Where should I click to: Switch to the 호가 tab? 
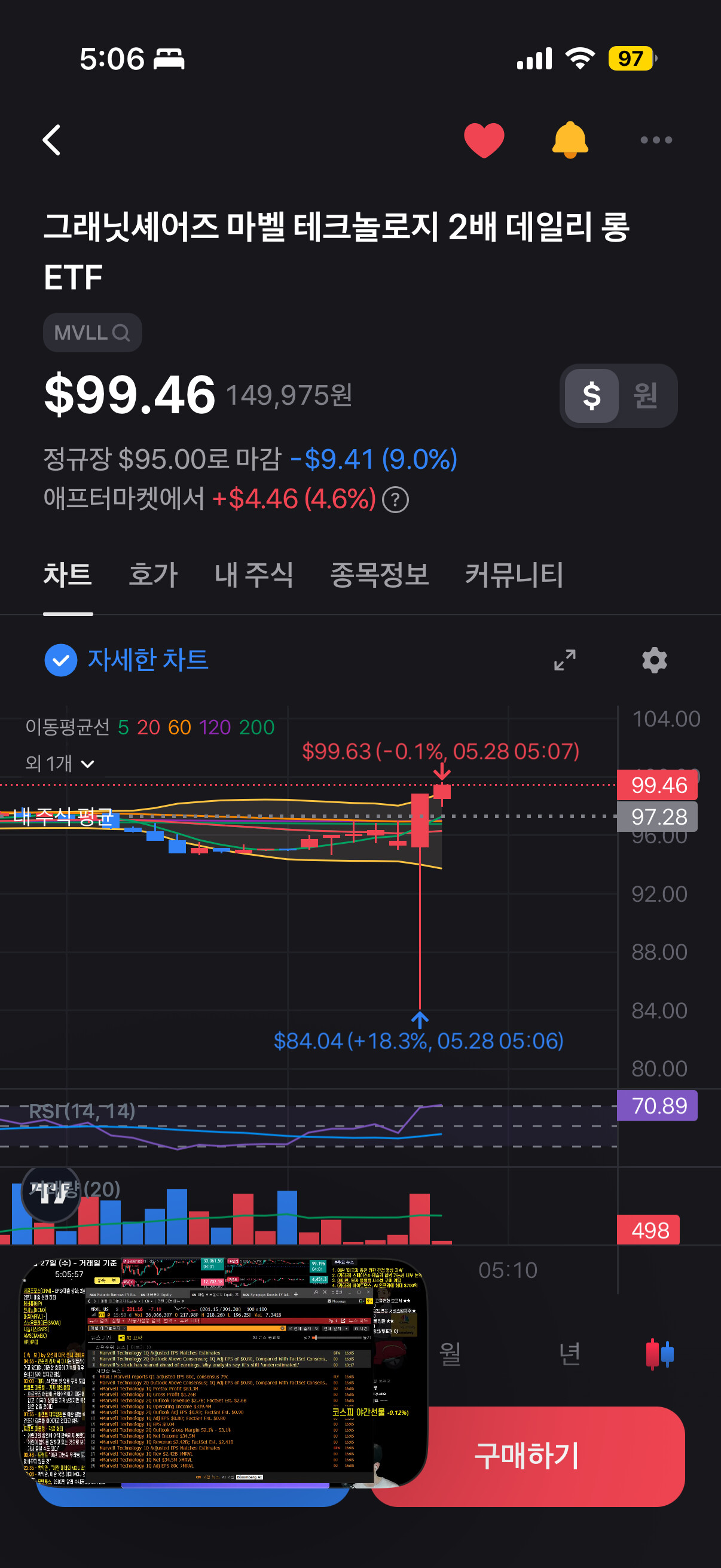coord(153,575)
